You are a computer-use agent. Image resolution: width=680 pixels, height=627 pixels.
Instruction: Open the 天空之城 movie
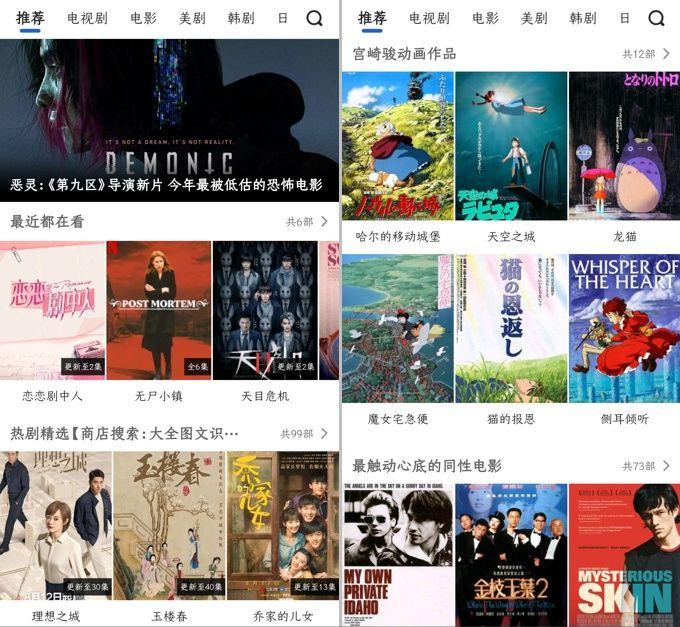click(511, 146)
